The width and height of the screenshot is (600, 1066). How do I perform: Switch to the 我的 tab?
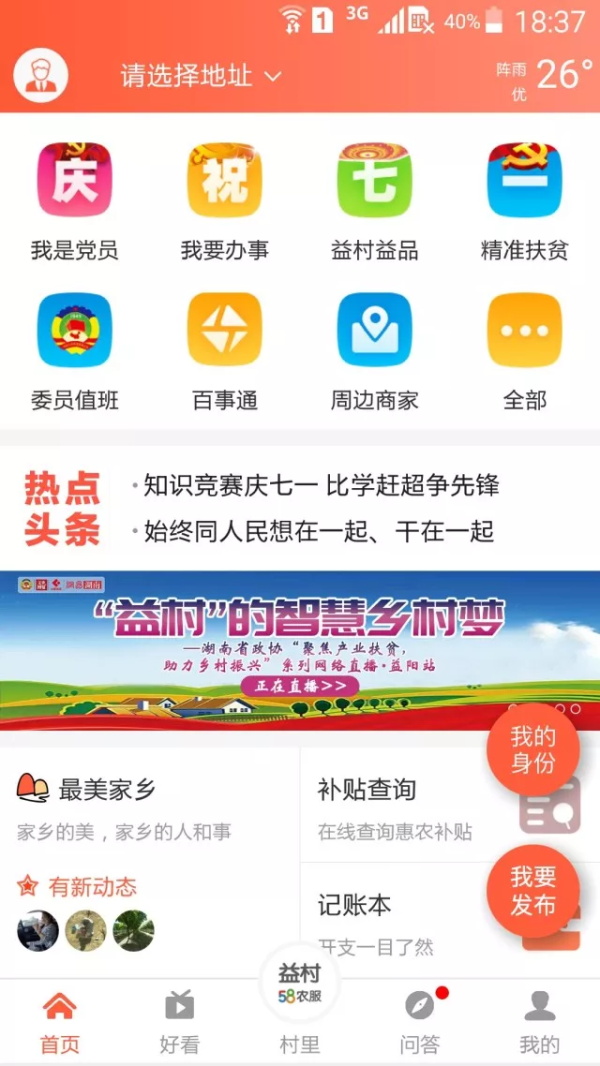(x=540, y=1020)
